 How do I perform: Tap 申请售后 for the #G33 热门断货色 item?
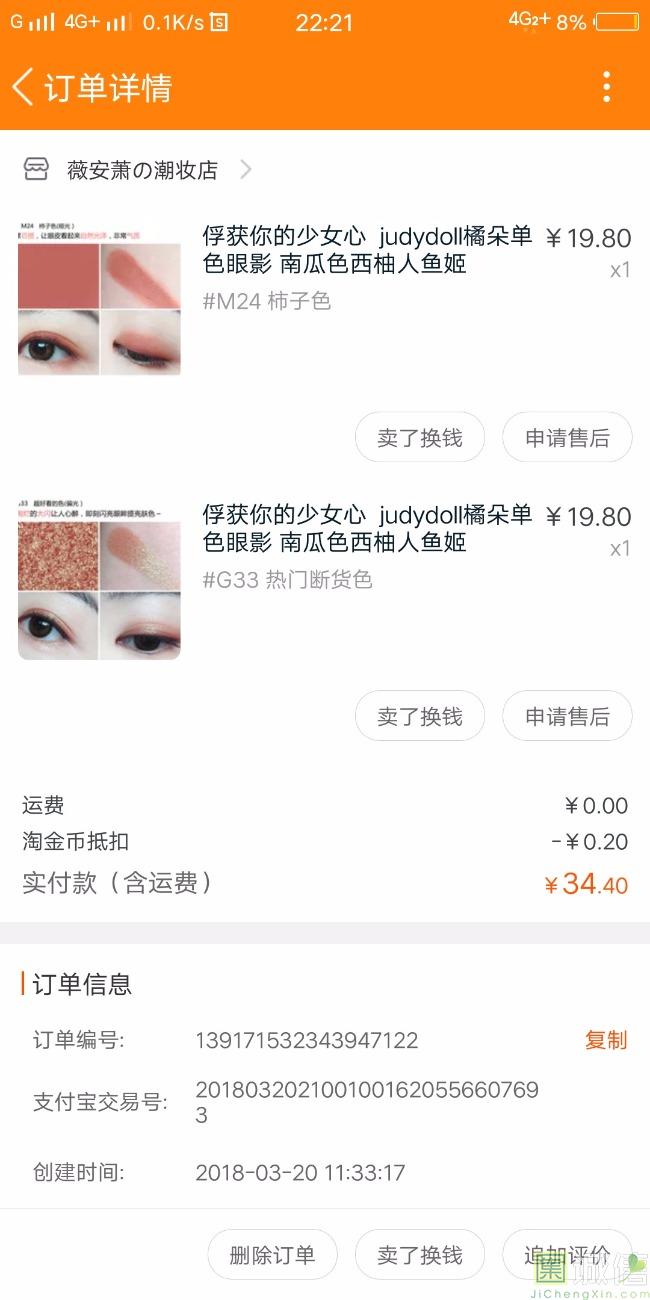pyautogui.click(x=567, y=716)
